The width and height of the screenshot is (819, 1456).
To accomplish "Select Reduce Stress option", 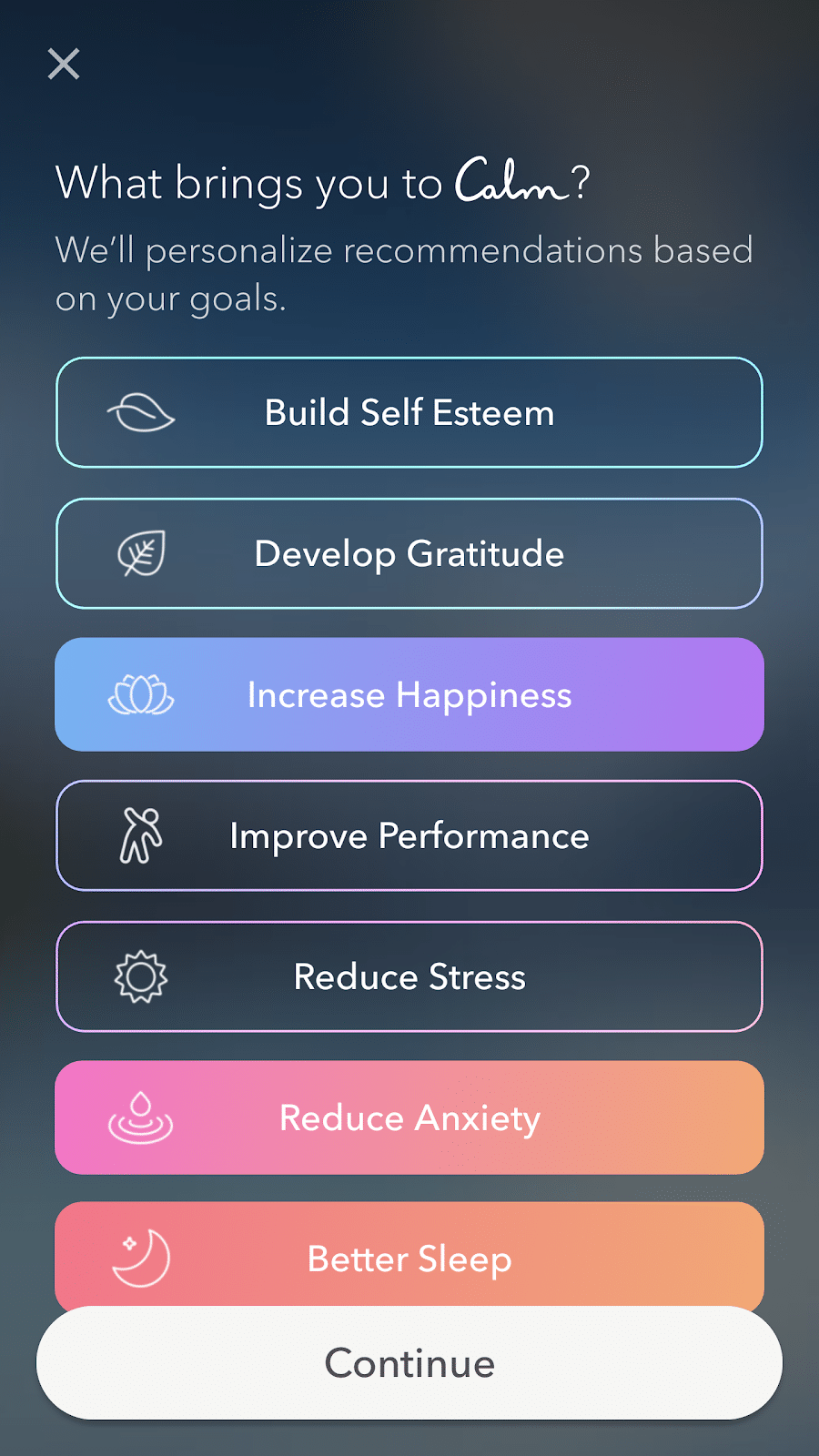I will (x=409, y=976).
